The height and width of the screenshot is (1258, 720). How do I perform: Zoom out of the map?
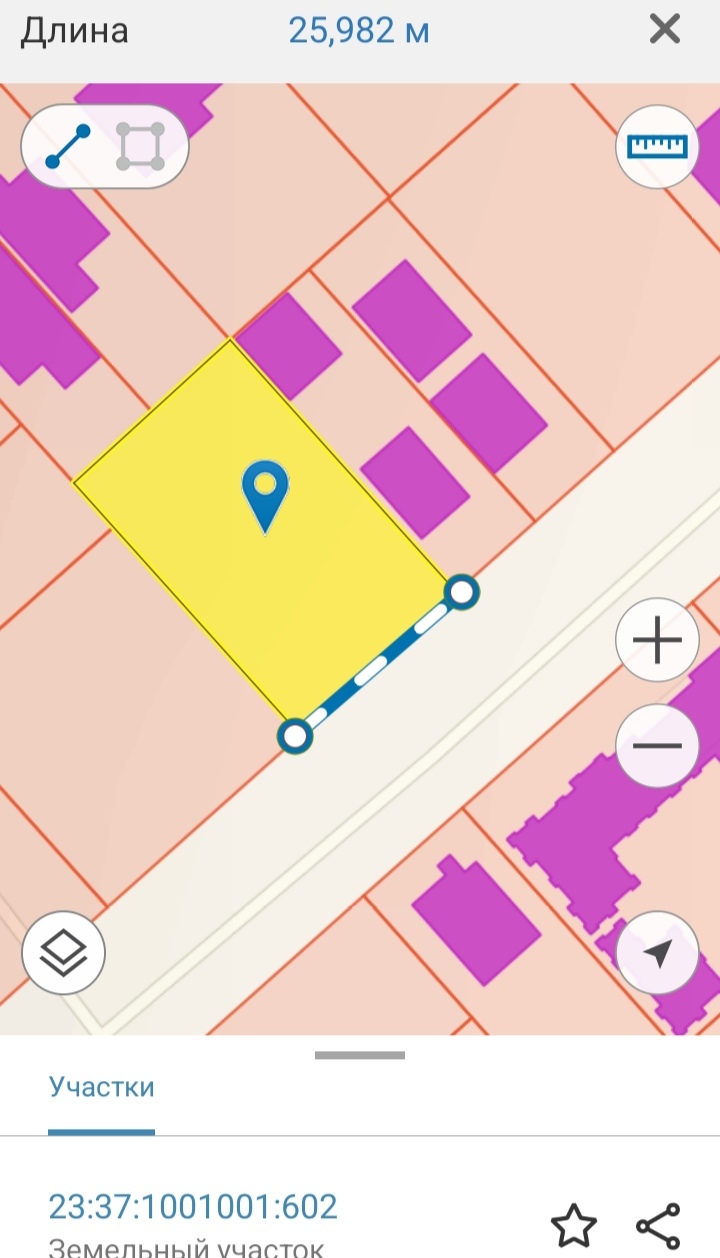pos(657,745)
